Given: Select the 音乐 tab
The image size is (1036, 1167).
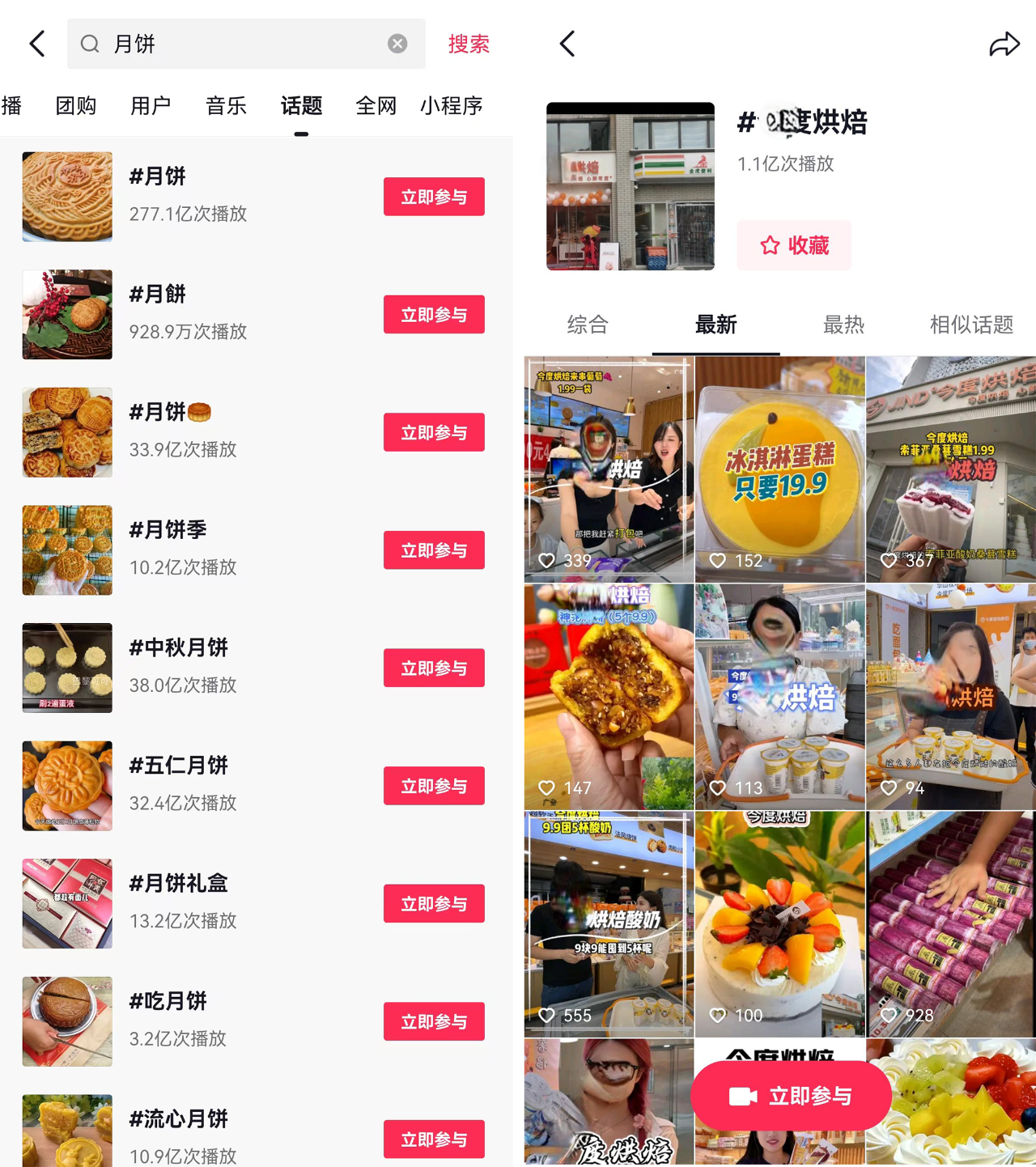Looking at the screenshot, I should (226, 105).
